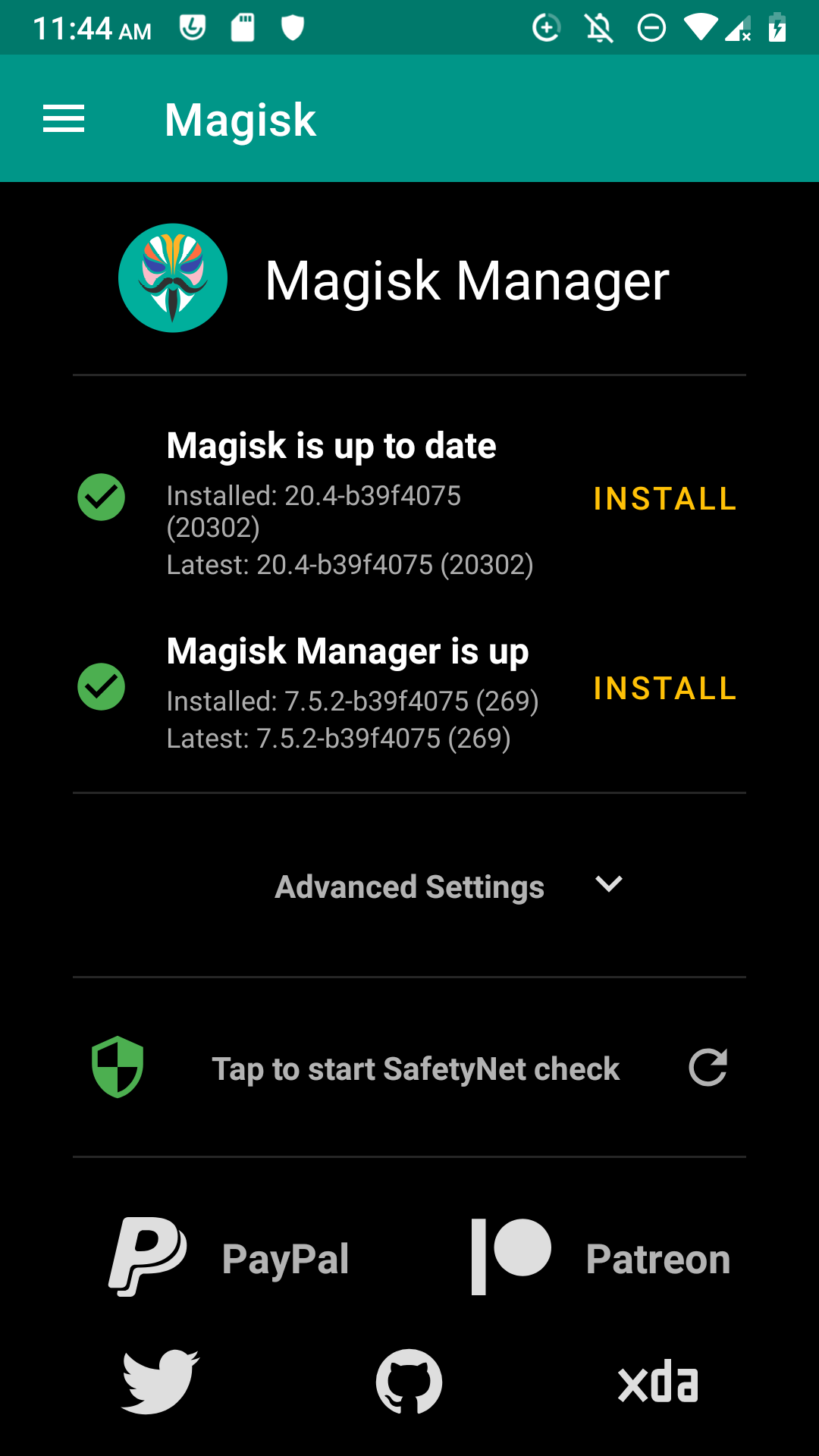Start the SafetyNet check
This screenshot has width=819, height=1456.
(x=416, y=1068)
